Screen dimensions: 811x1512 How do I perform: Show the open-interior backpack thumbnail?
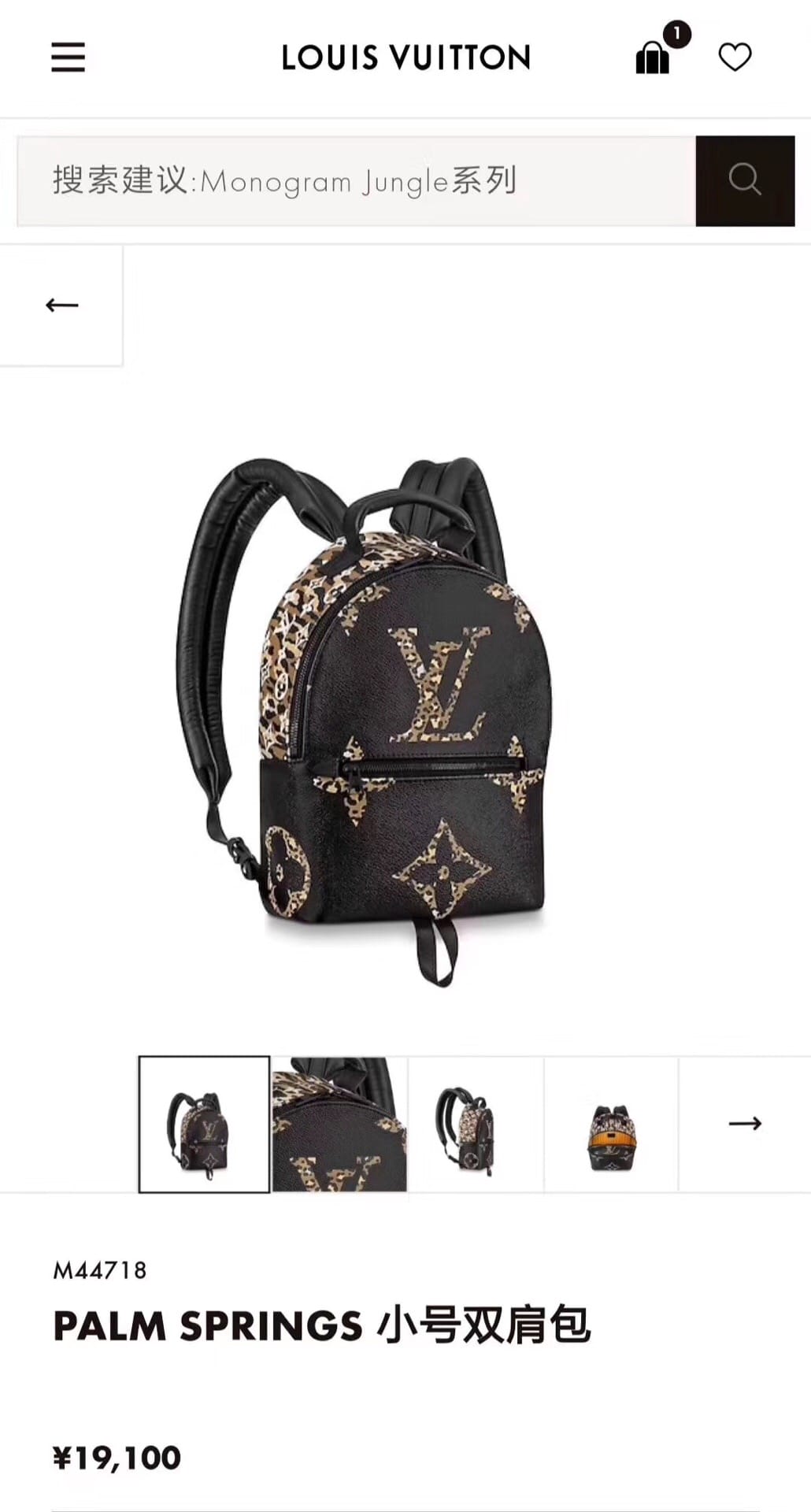tap(611, 1124)
